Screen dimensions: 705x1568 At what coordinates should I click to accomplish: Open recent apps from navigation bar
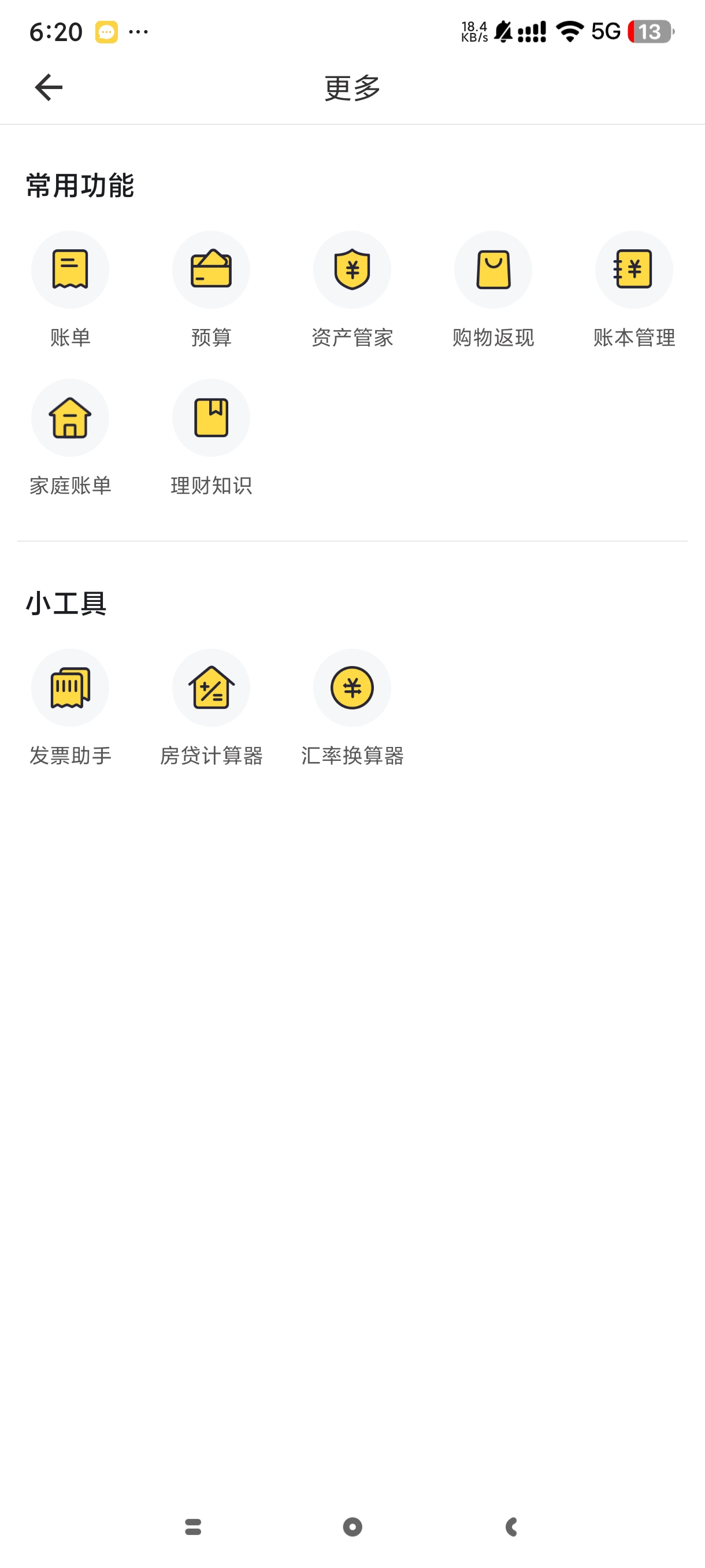click(194, 1526)
